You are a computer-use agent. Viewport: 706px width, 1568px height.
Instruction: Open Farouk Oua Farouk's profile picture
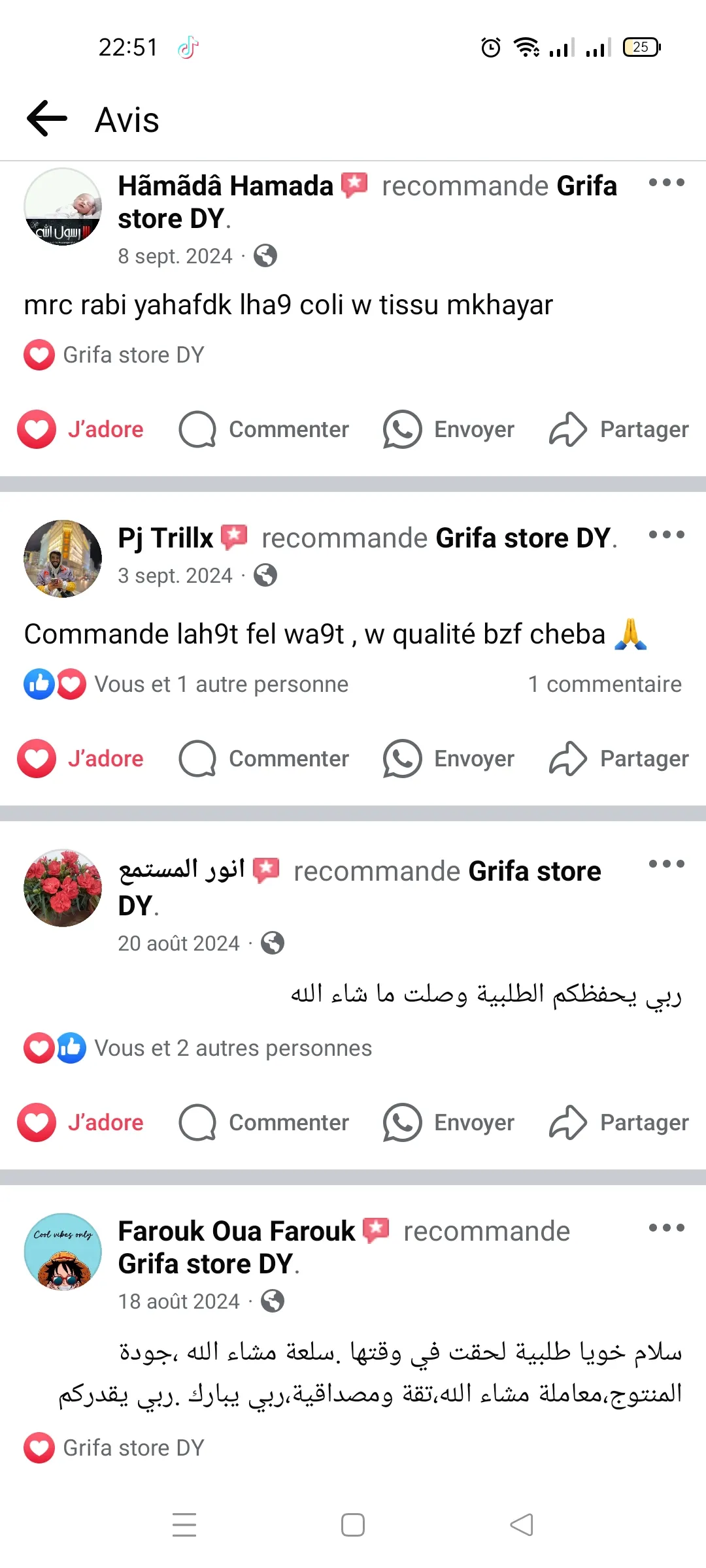pyautogui.click(x=63, y=1252)
